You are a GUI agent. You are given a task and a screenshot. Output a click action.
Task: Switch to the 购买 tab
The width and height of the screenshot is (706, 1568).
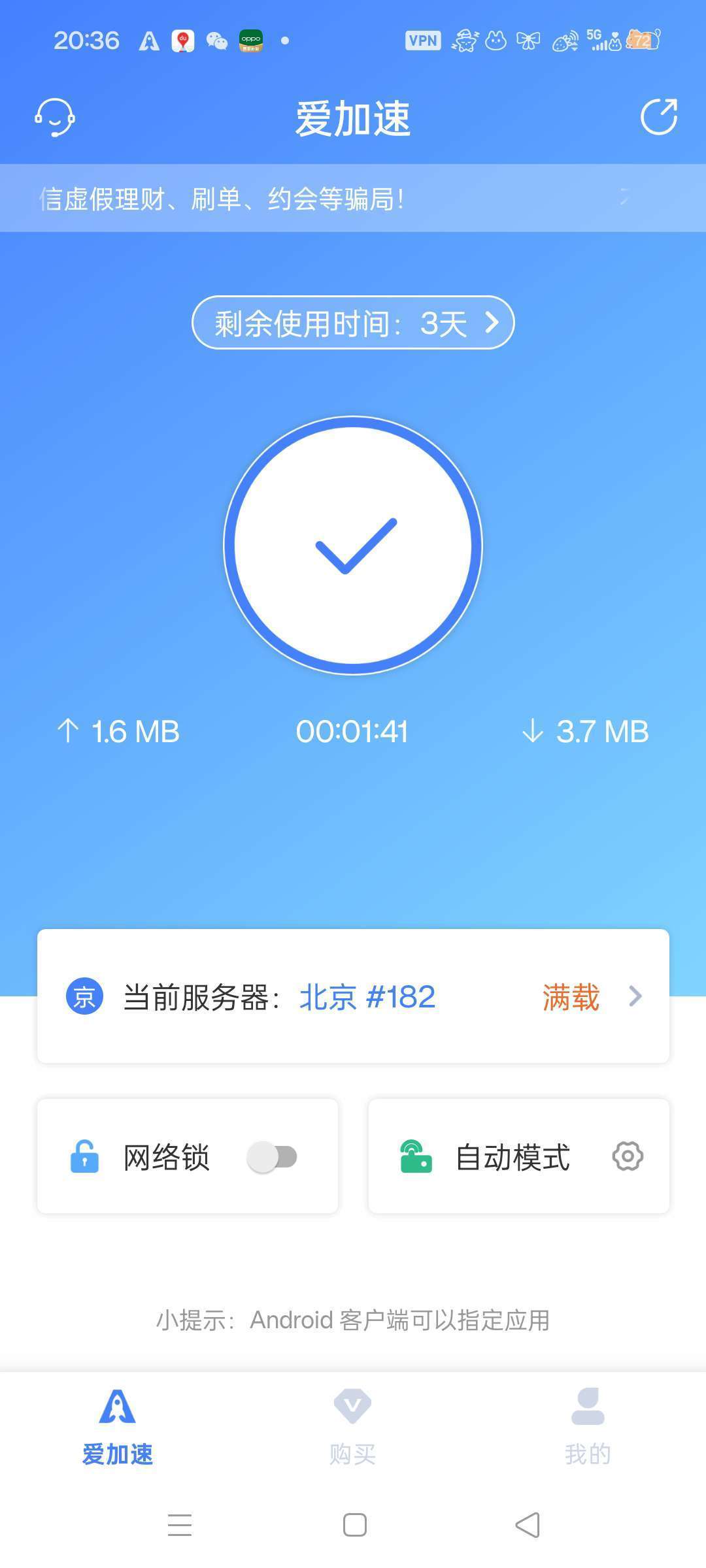353,1426
